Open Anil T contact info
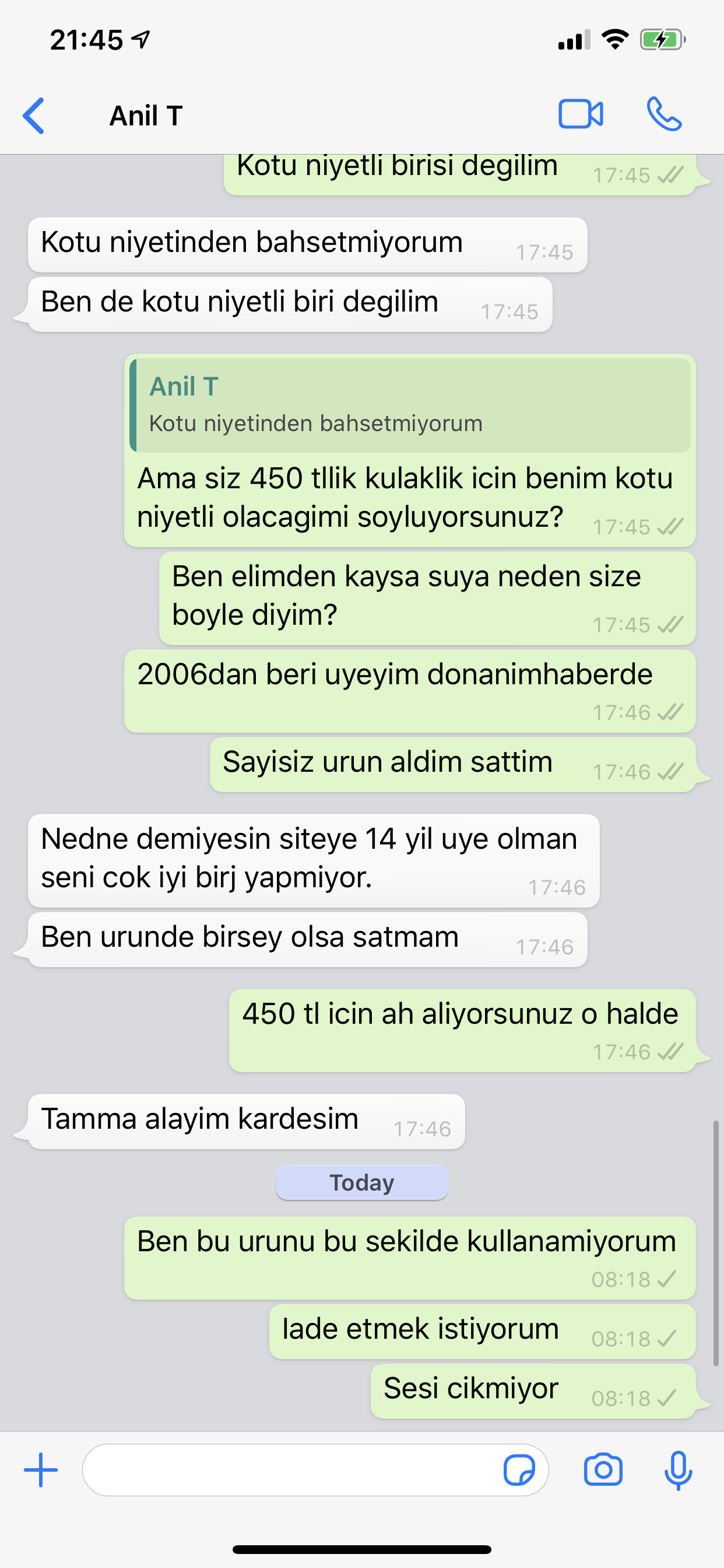The image size is (724, 1568). click(146, 115)
